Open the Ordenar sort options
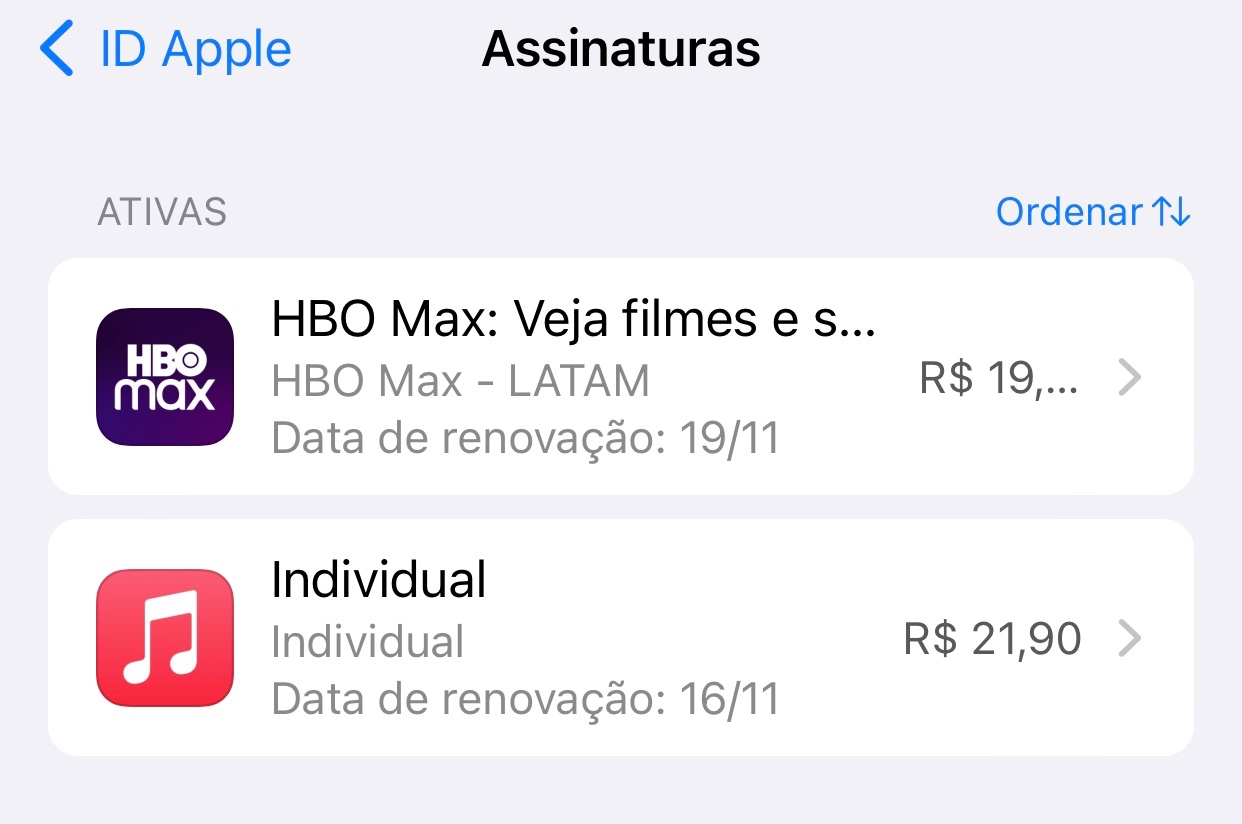The image size is (1242, 824). 1092,212
